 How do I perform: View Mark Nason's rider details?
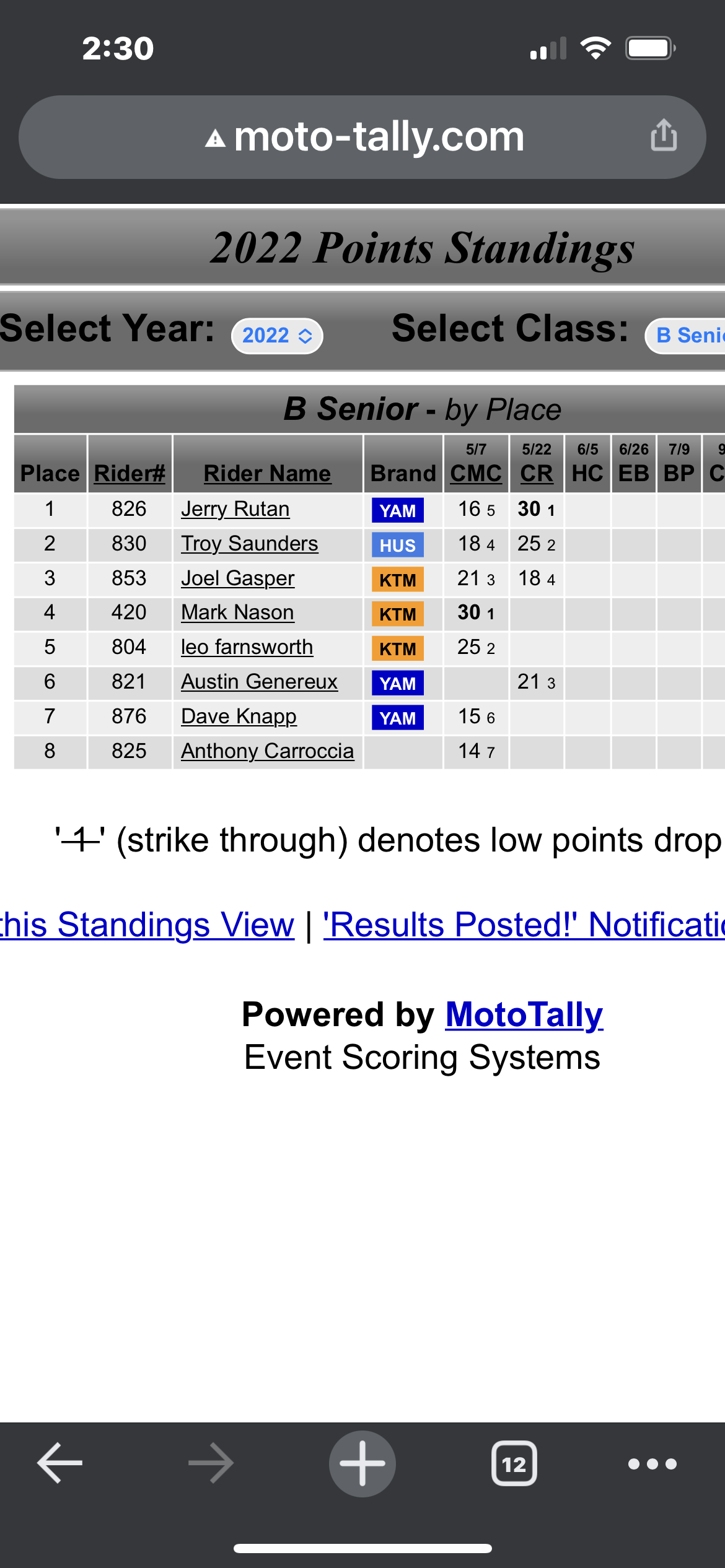click(237, 612)
